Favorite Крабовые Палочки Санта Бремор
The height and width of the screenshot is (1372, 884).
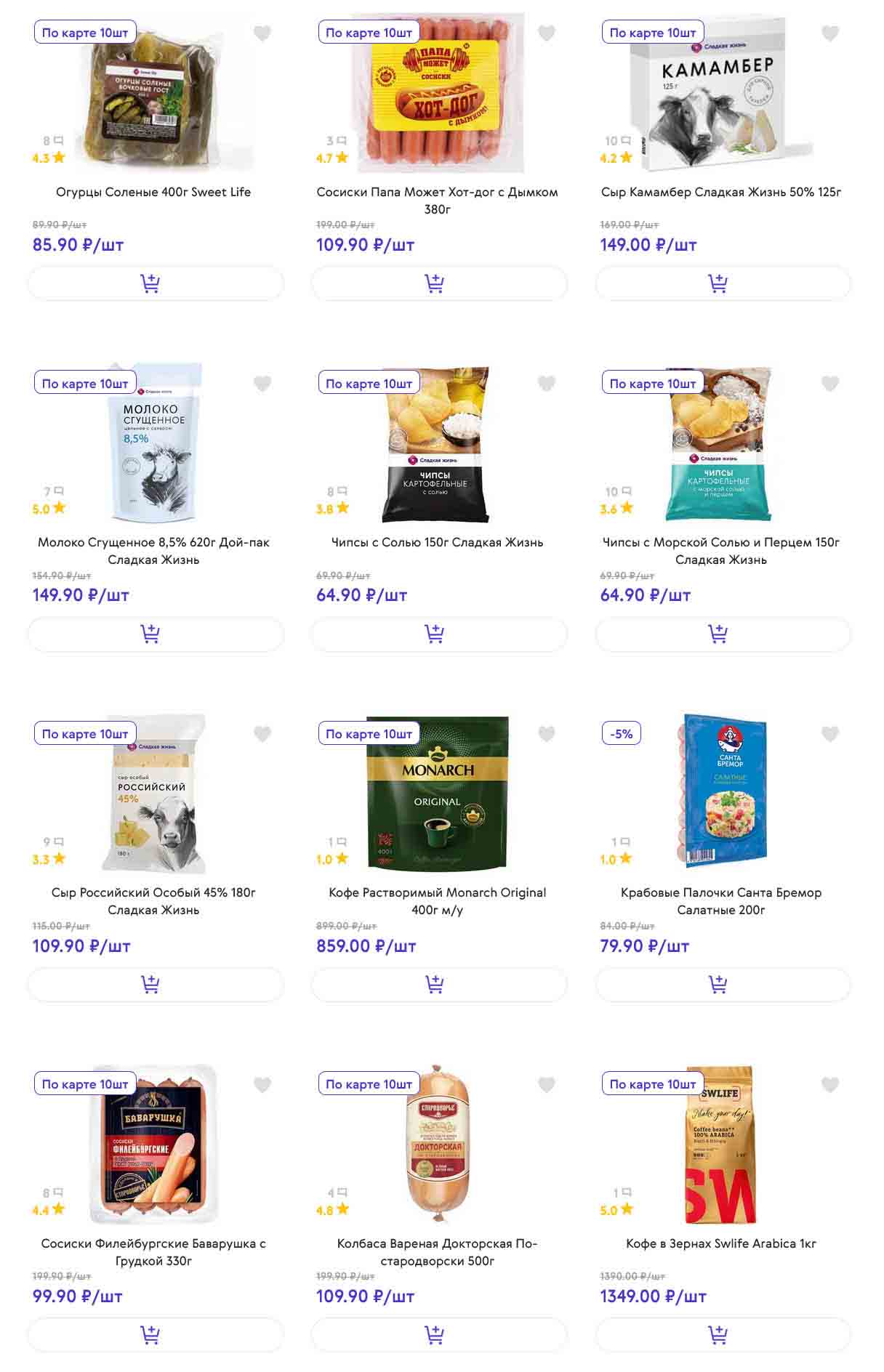tap(829, 734)
